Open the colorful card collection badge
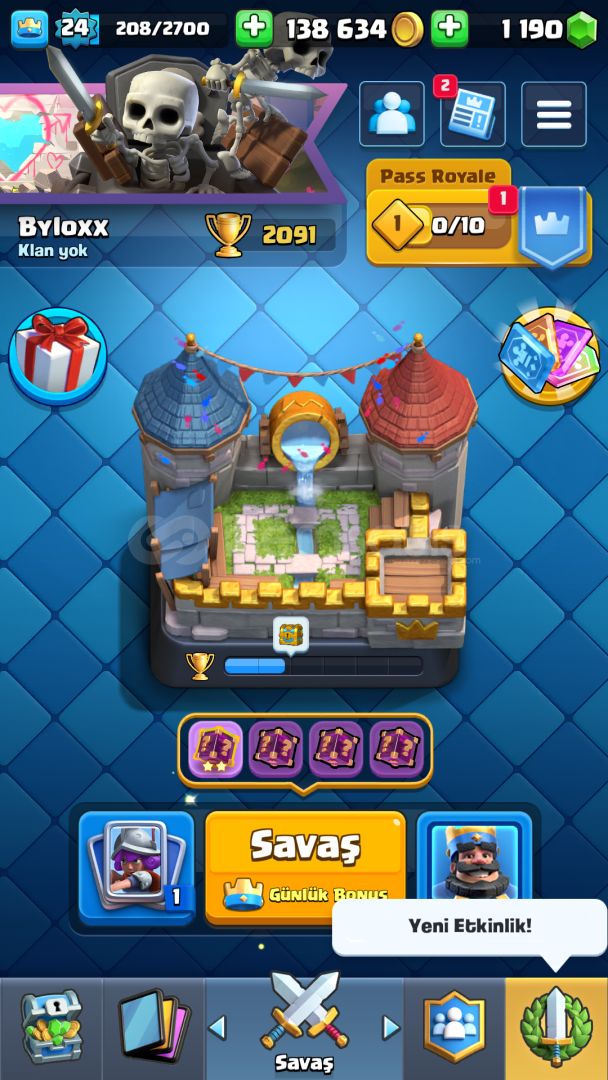Image resolution: width=608 pixels, height=1080 pixels. 549,355
